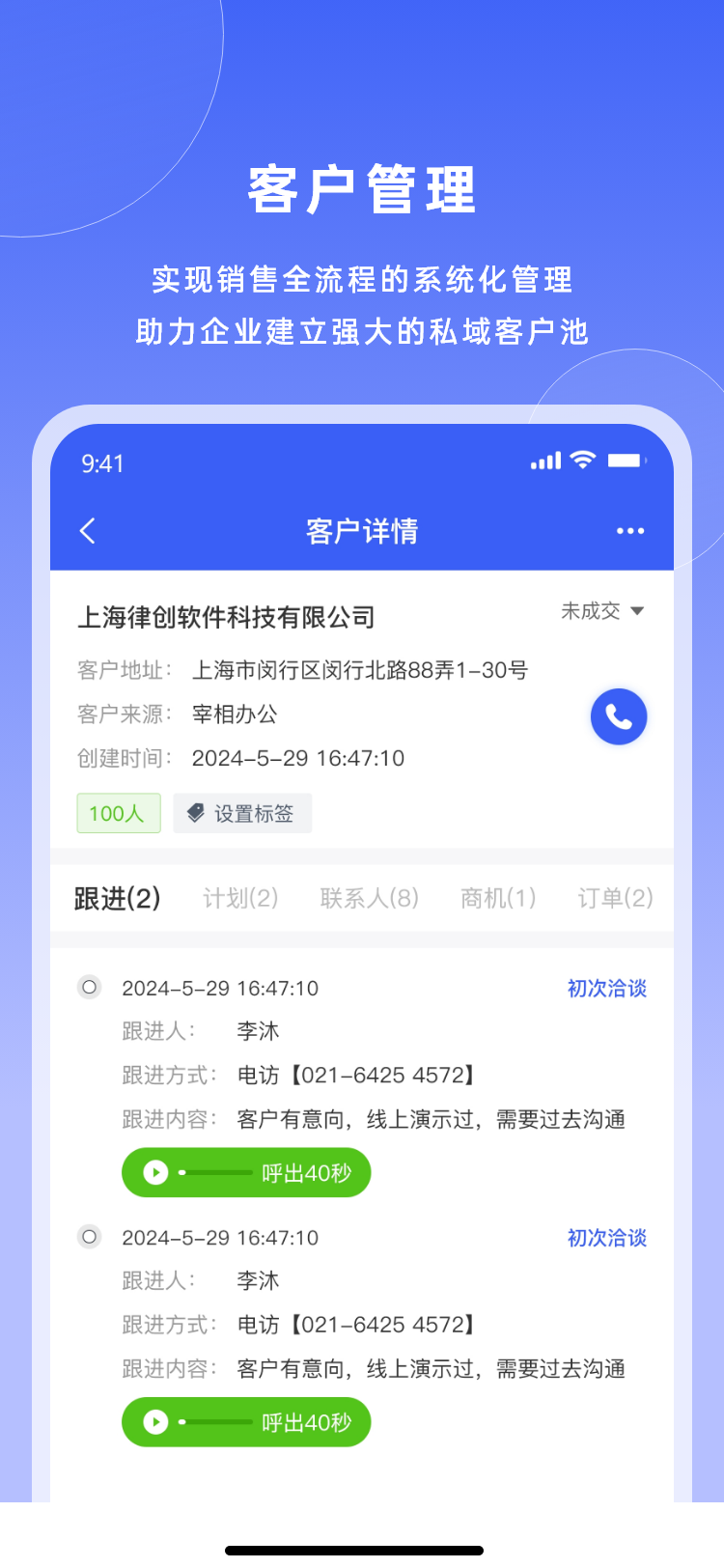Tap the battery icon in the status bar
This screenshot has width=724, height=1568.
click(626, 462)
